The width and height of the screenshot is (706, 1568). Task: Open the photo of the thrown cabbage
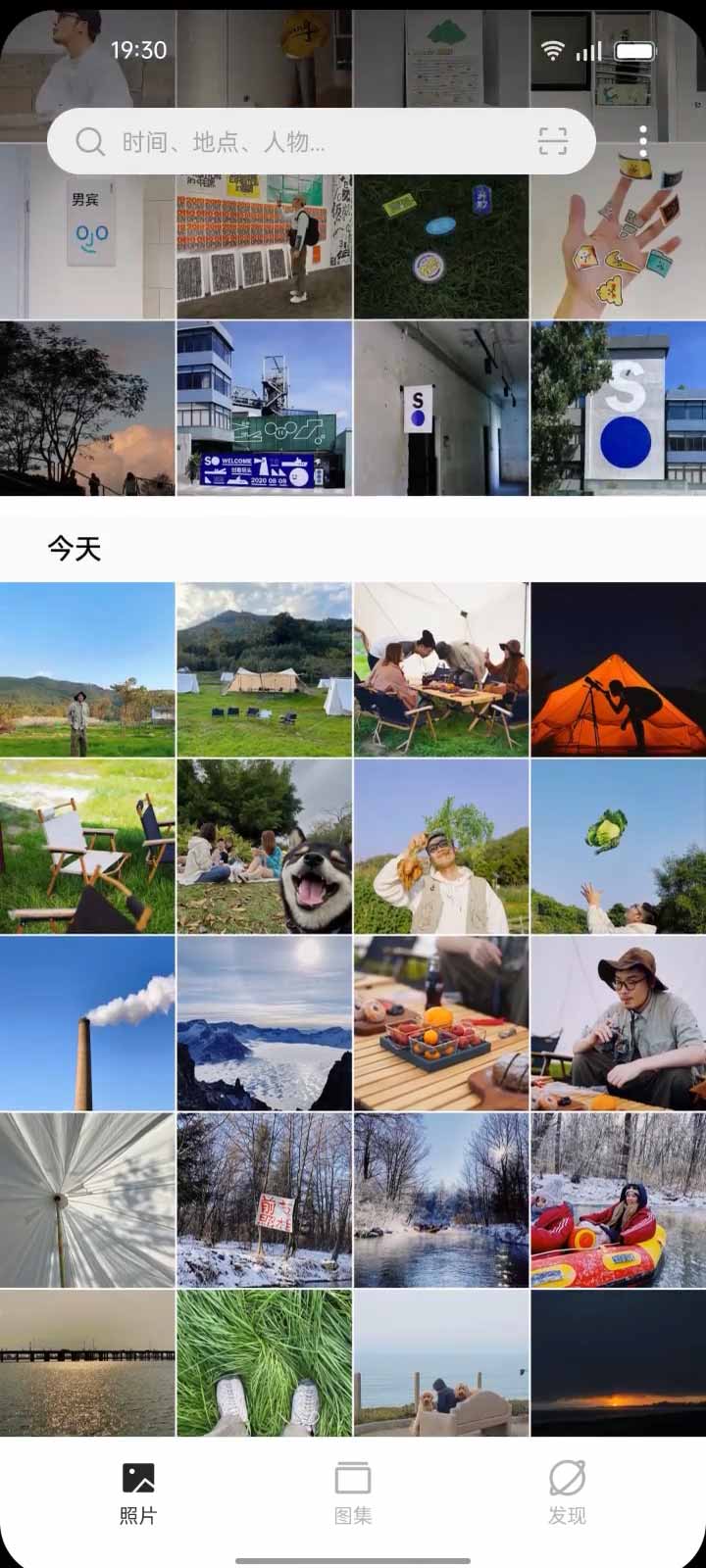pyautogui.click(x=618, y=847)
